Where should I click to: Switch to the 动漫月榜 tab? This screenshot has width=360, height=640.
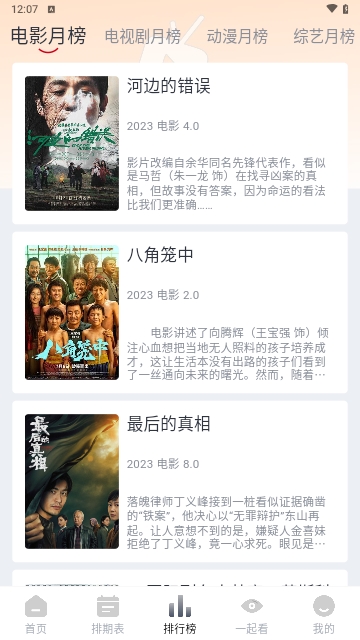click(237, 36)
